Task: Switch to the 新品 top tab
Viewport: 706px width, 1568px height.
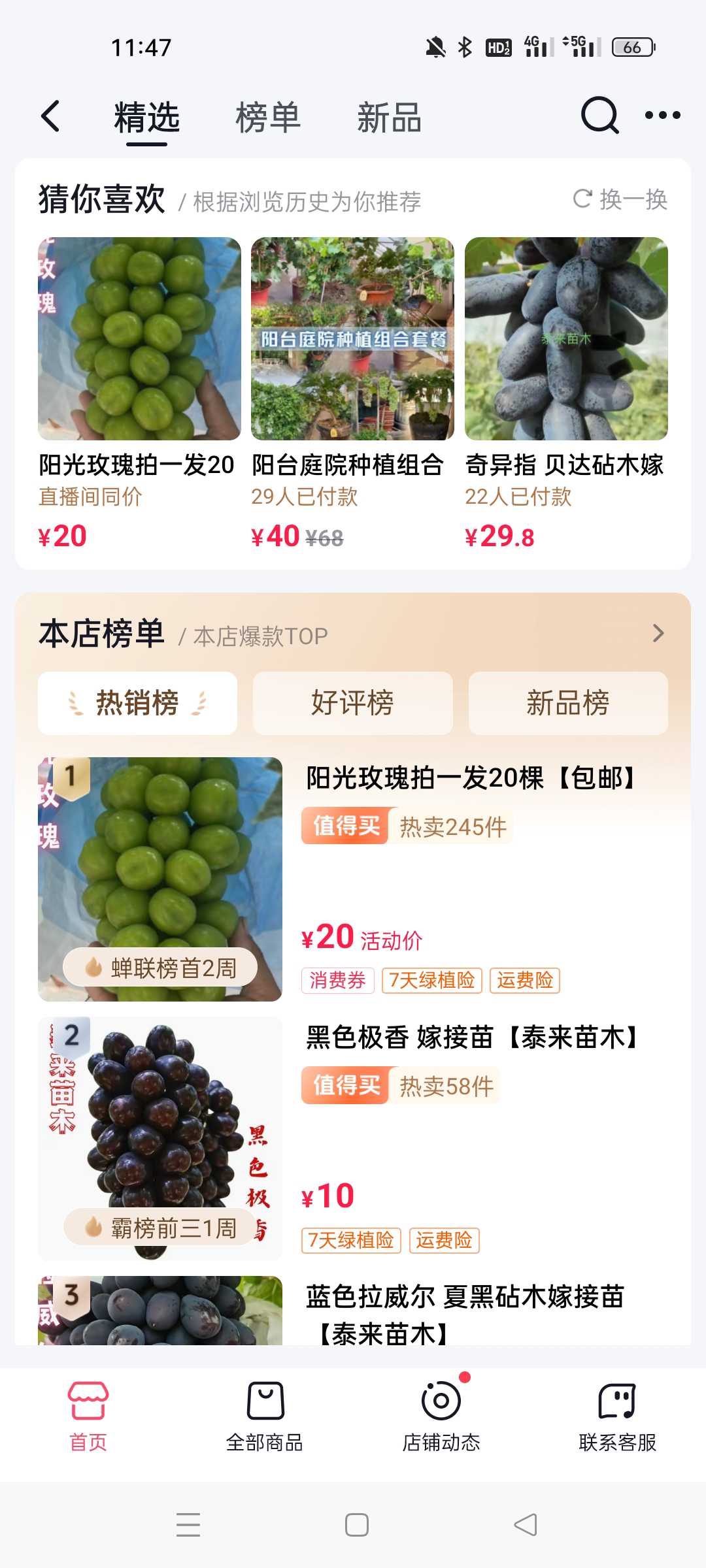Action: 389,118
